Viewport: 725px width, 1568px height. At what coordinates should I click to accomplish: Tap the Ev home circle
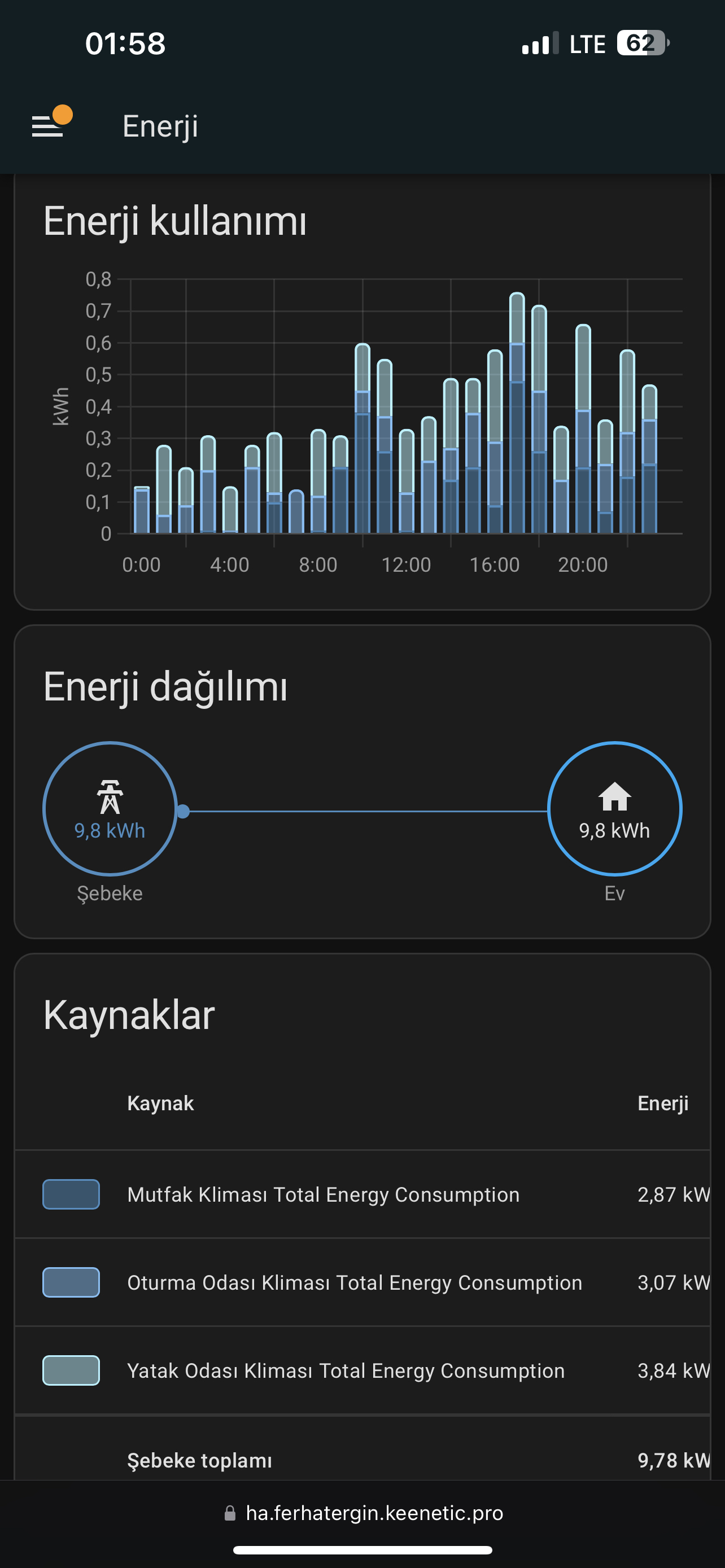pyautogui.click(x=615, y=809)
